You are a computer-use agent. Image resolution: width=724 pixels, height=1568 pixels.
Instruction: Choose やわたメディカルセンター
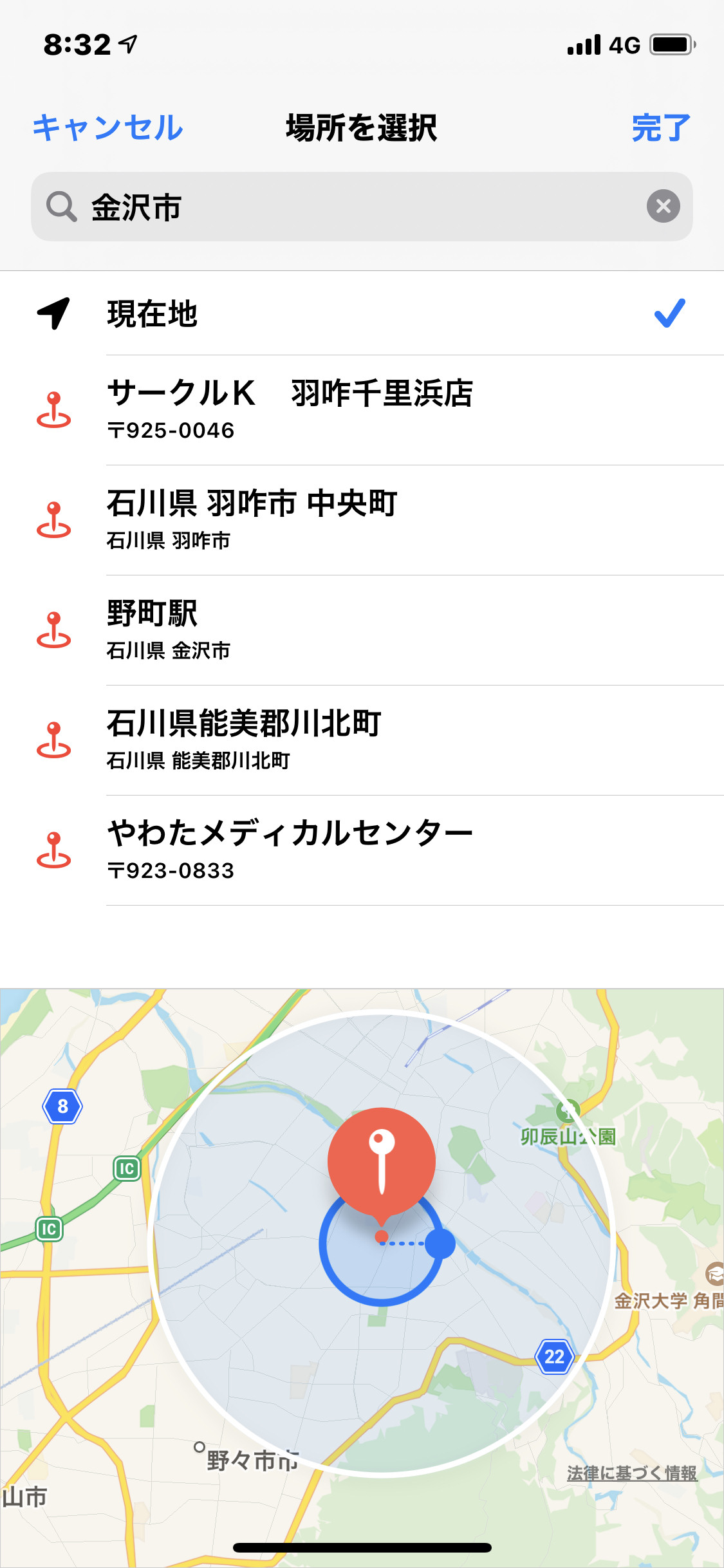pyautogui.click(x=362, y=850)
